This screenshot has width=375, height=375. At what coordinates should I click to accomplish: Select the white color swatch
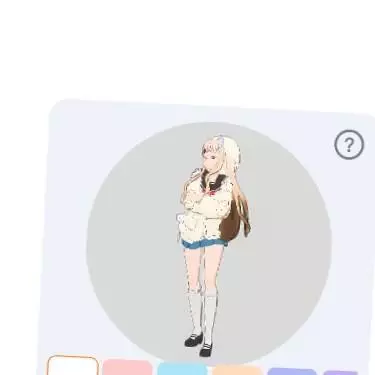coord(73,366)
